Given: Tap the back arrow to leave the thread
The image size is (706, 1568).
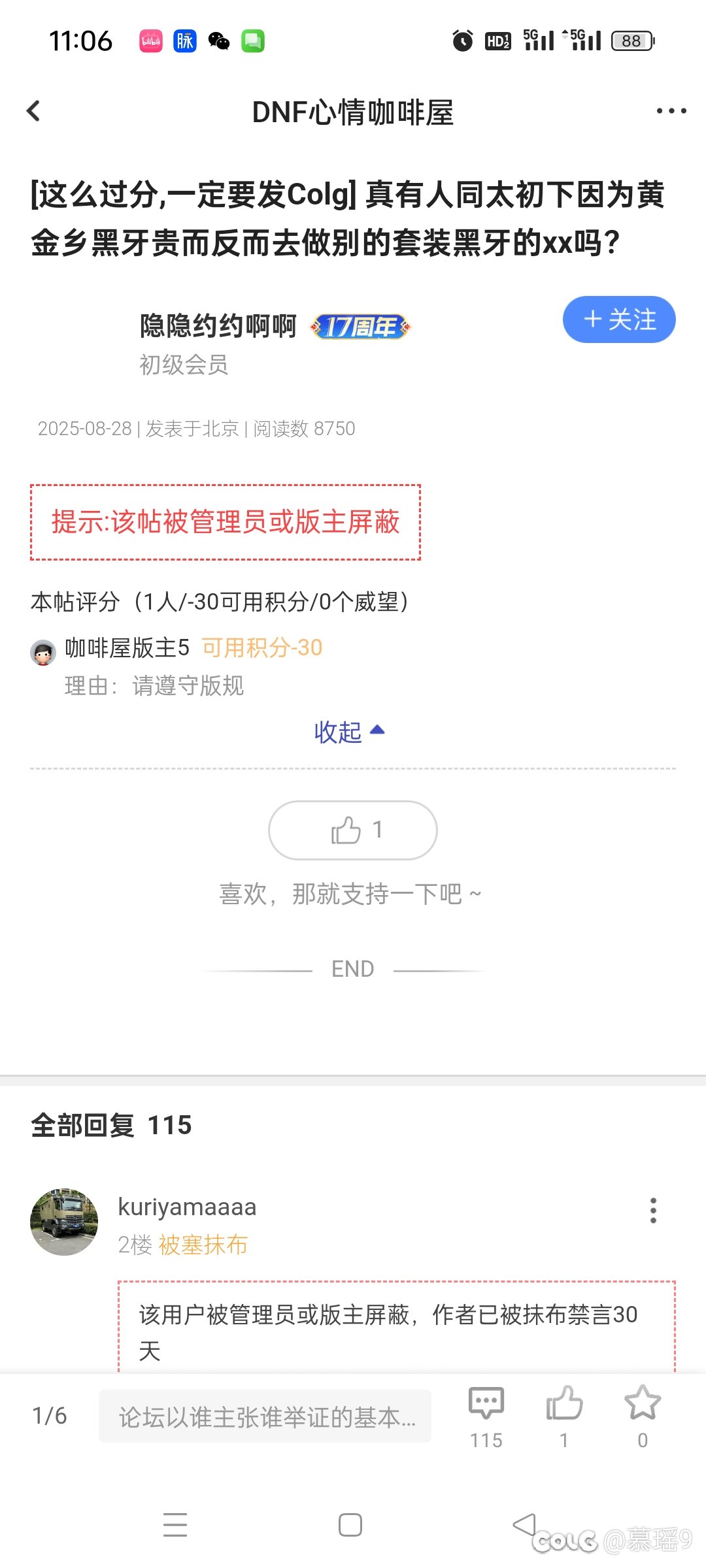Looking at the screenshot, I should click(x=34, y=110).
